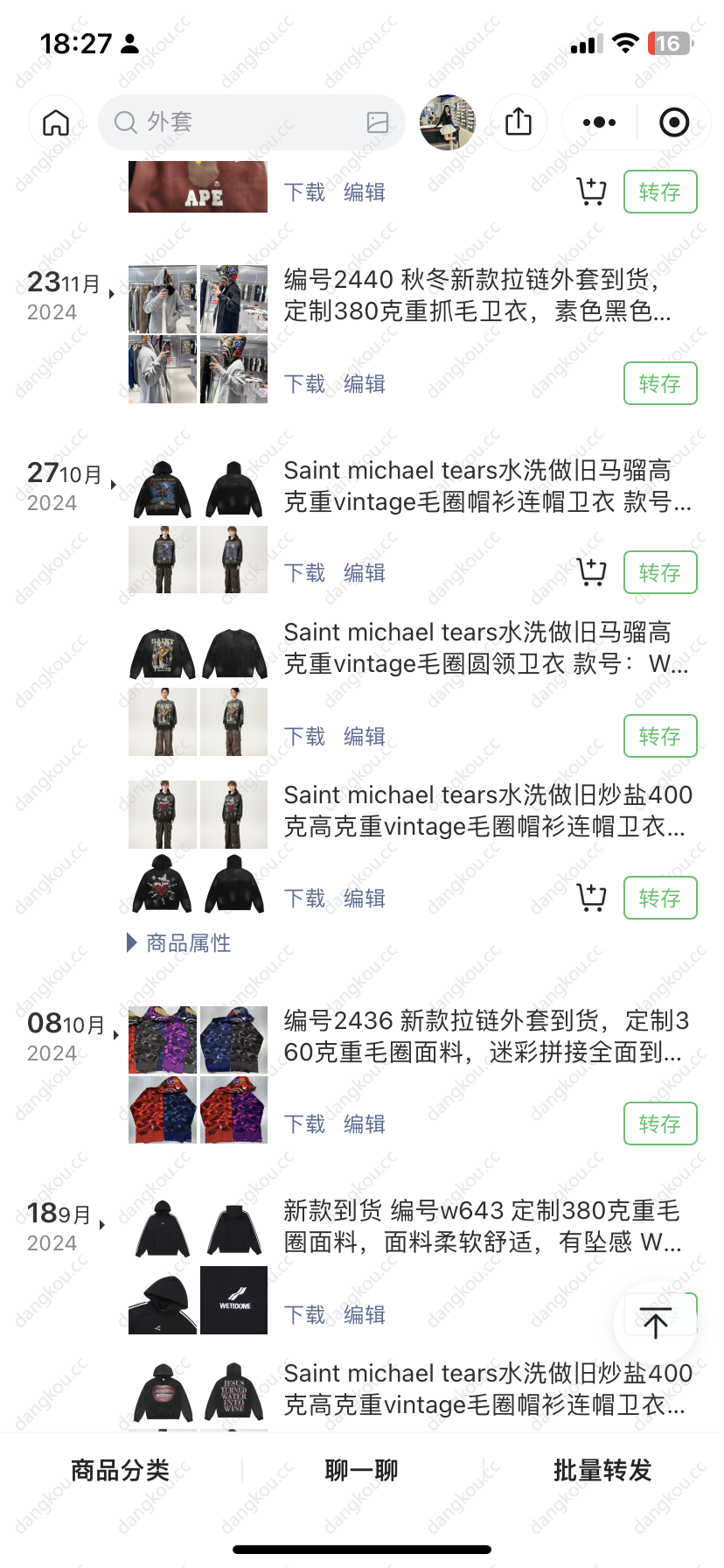Jump back to top with the arrow button
Screen dimensions: 724x1568
tap(655, 1322)
